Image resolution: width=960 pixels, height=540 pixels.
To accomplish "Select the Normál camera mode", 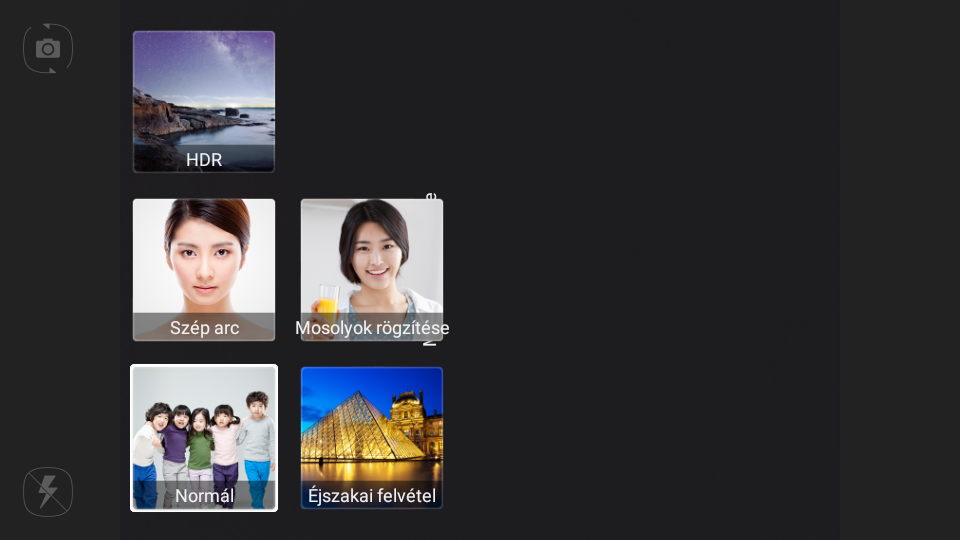I will (x=204, y=438).
